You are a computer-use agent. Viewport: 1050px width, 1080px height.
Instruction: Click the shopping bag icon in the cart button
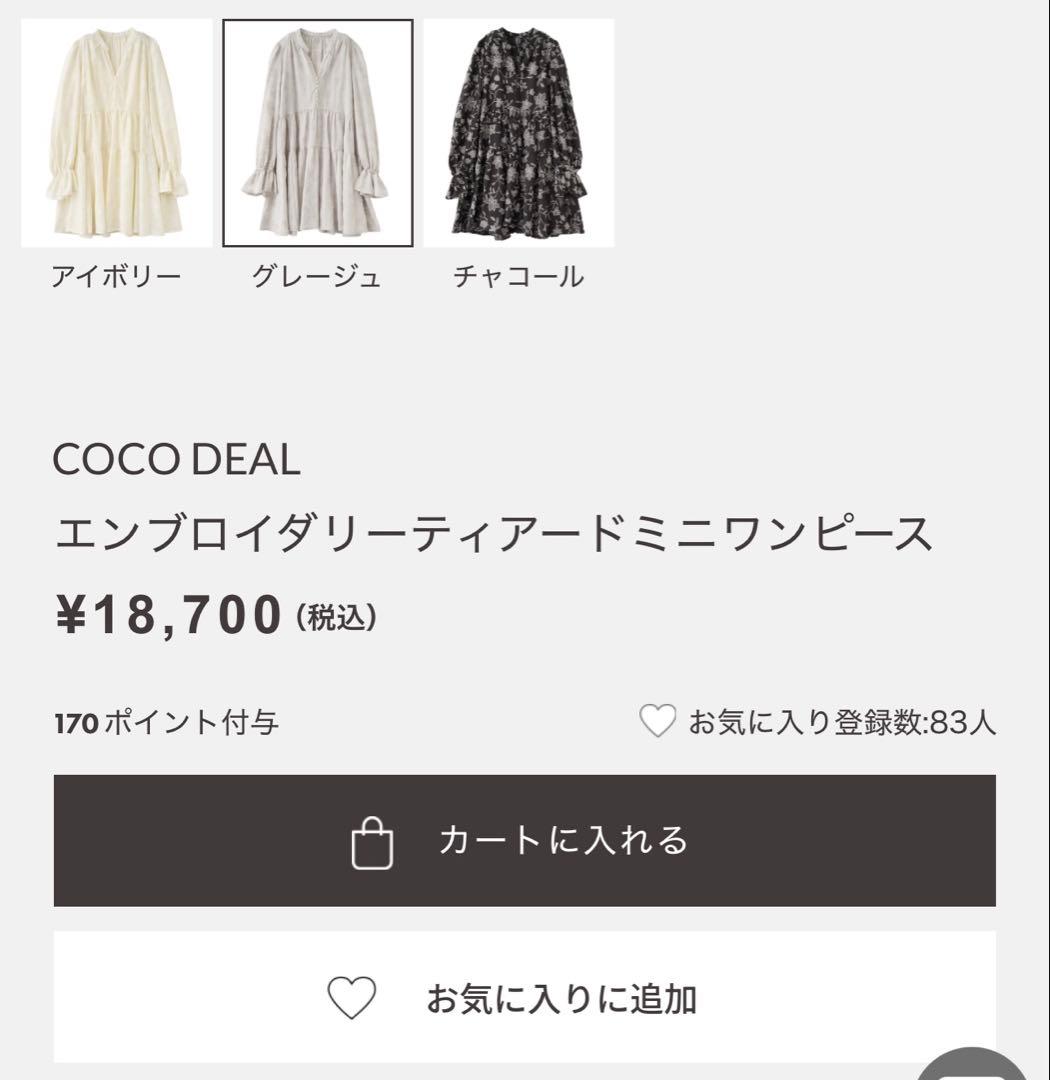(x=371, y=841)
